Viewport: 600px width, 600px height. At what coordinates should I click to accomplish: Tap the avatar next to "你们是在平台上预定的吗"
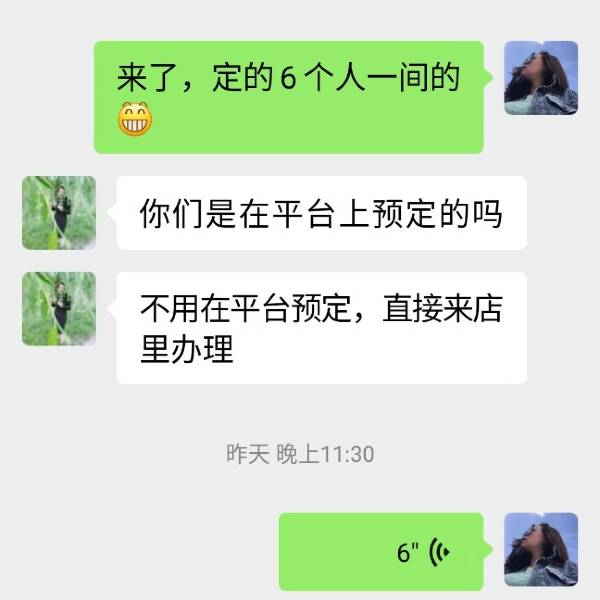(x=59, y=213)
